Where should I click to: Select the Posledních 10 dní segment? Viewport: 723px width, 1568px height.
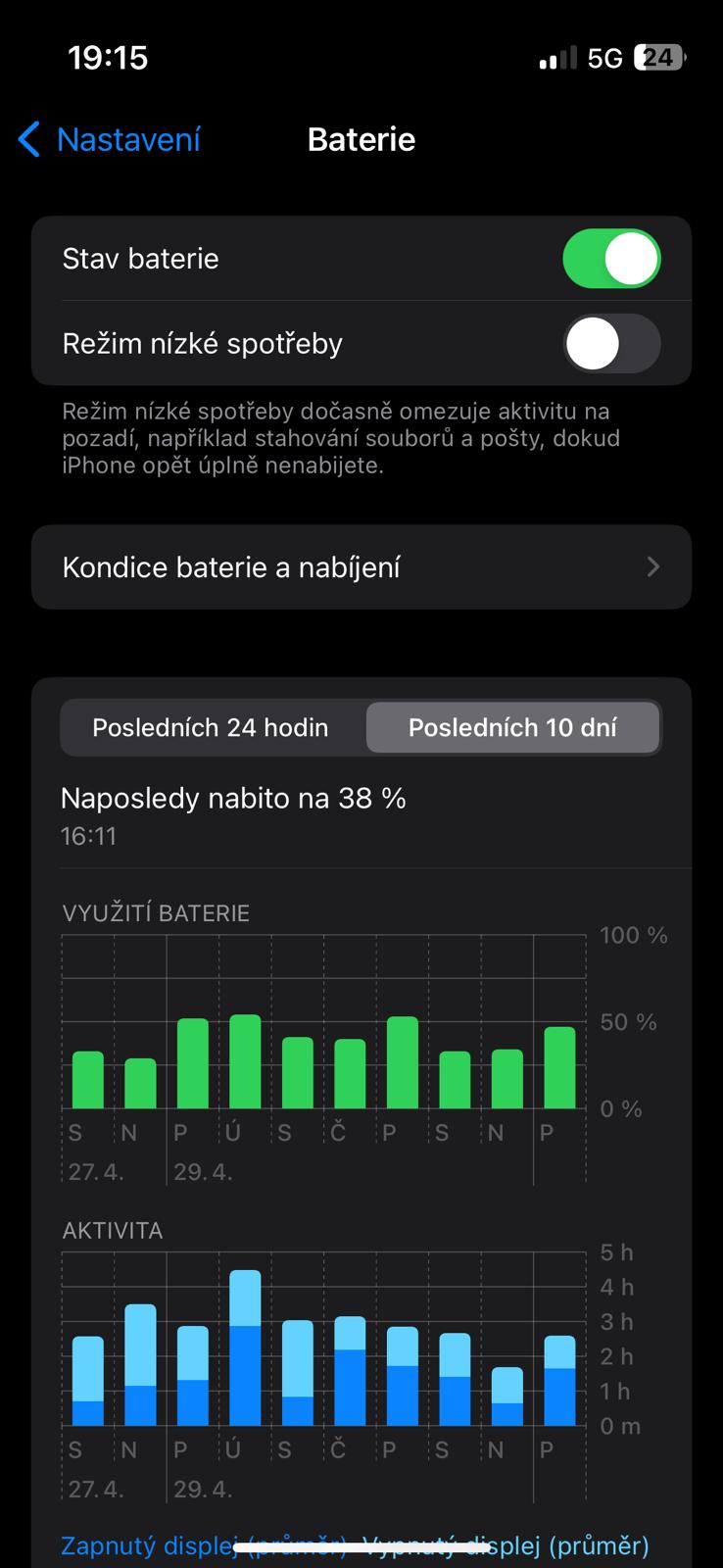pos(512,728)
